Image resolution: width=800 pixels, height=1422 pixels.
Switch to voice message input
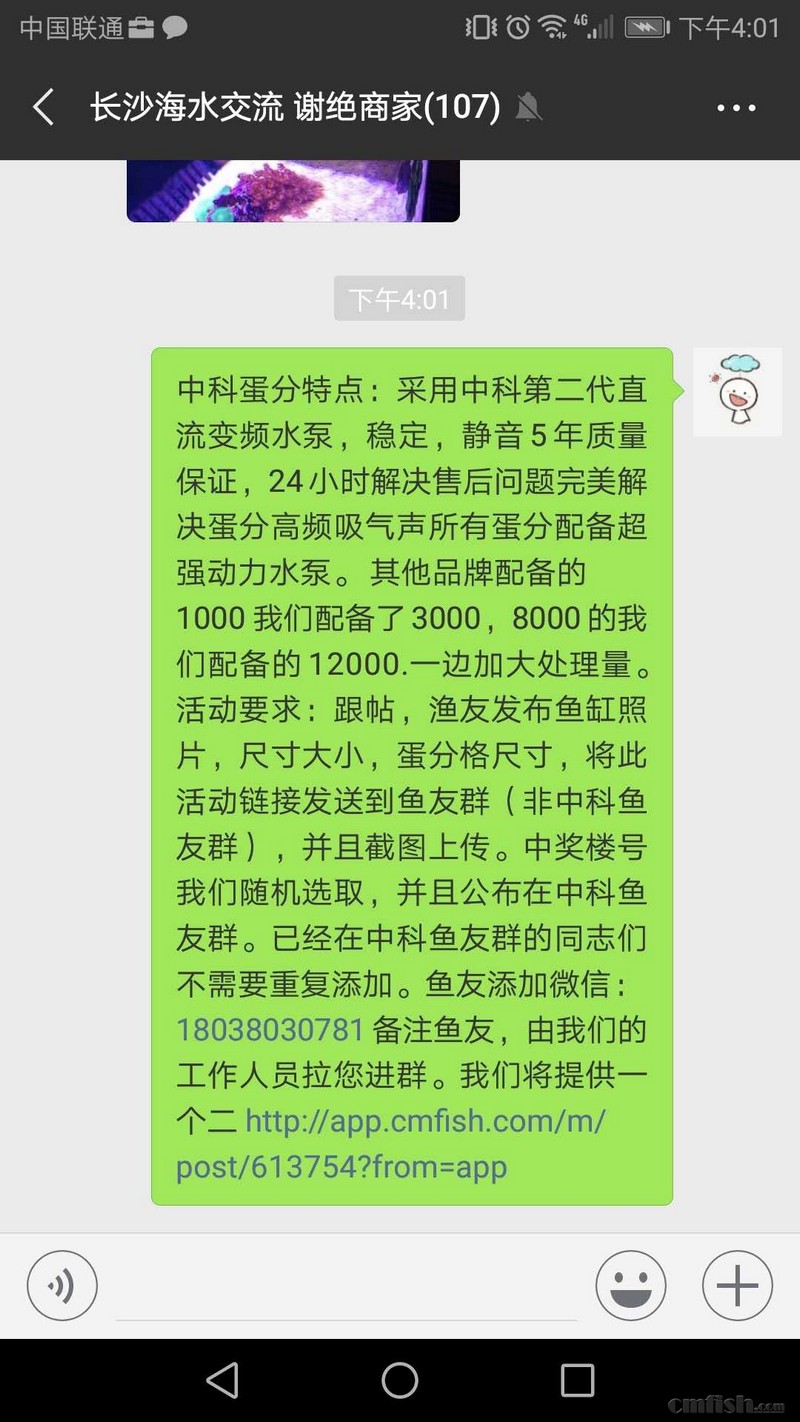62,1286
